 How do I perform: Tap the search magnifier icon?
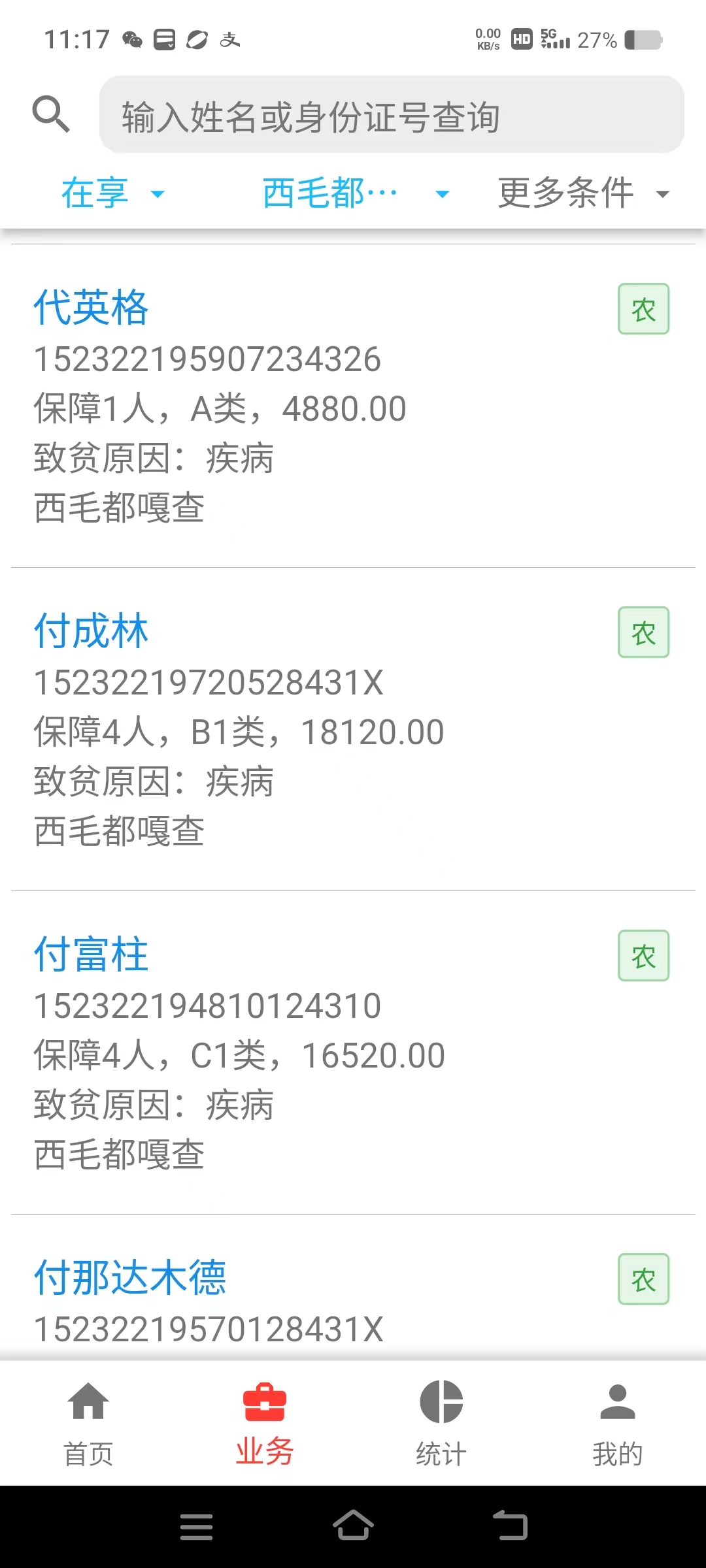[x=51, y=114]
